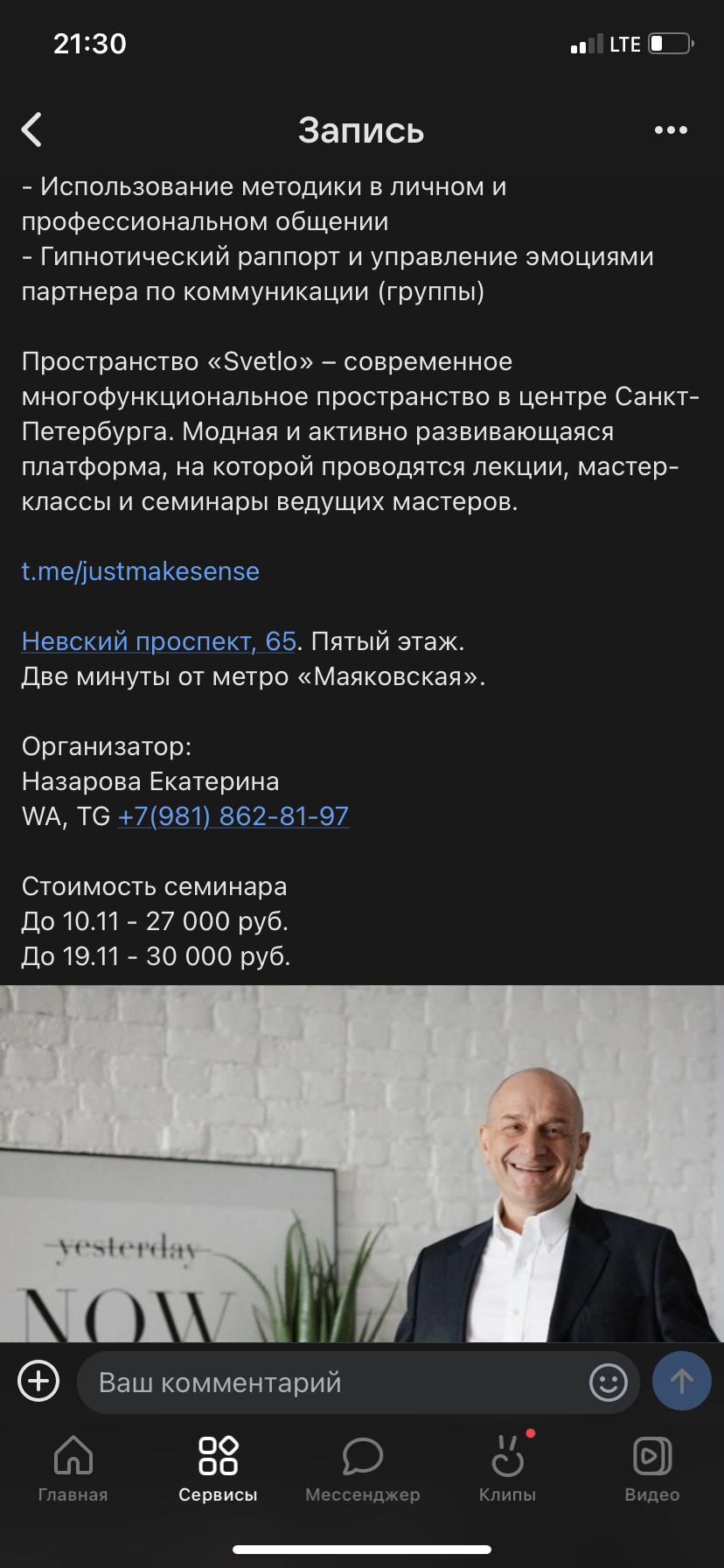Call the number +7(981) 862-81-97
Image resolution: width=724 pixels, height=1568 pixels.
233,816
